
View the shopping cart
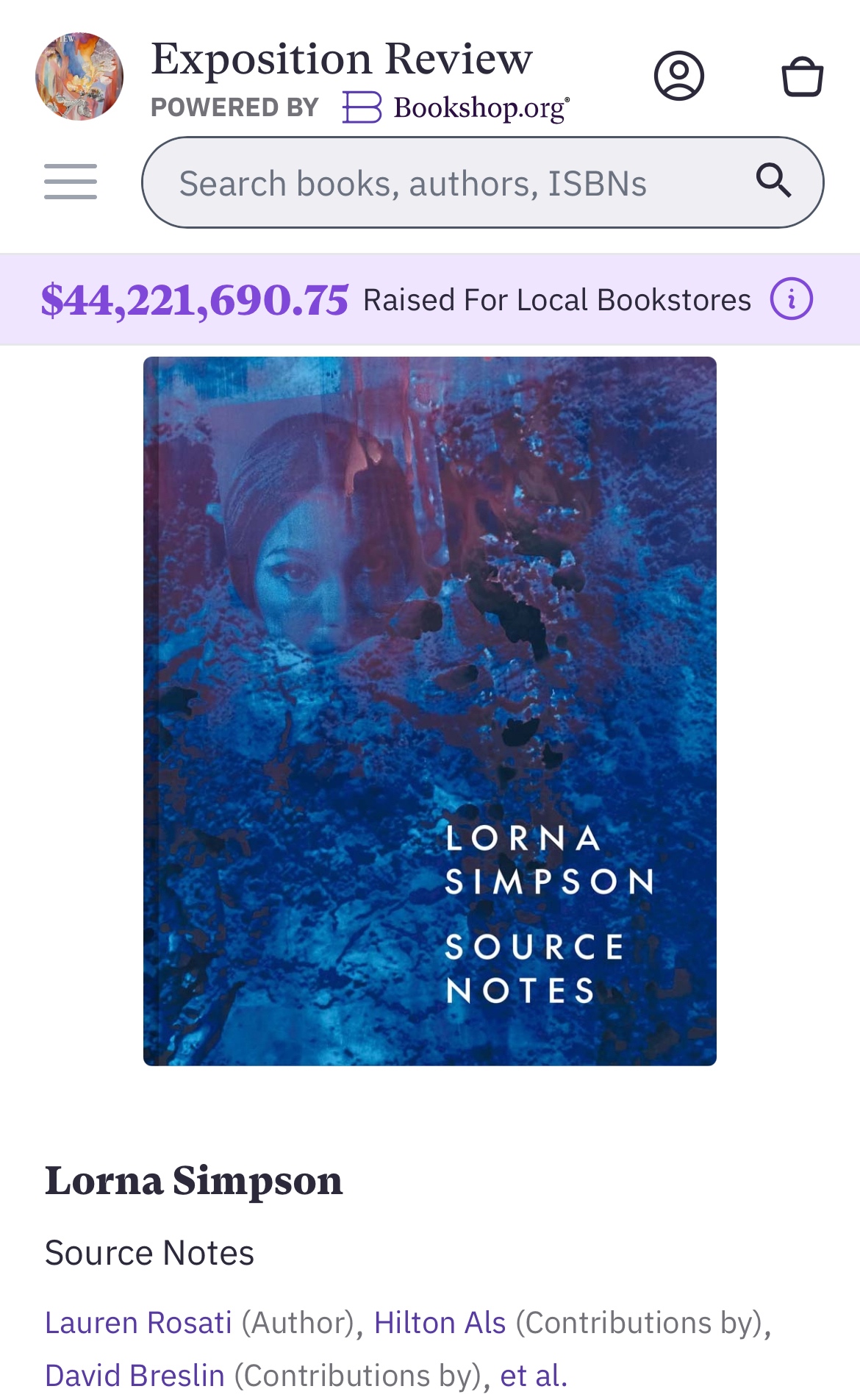coord(802,76)
